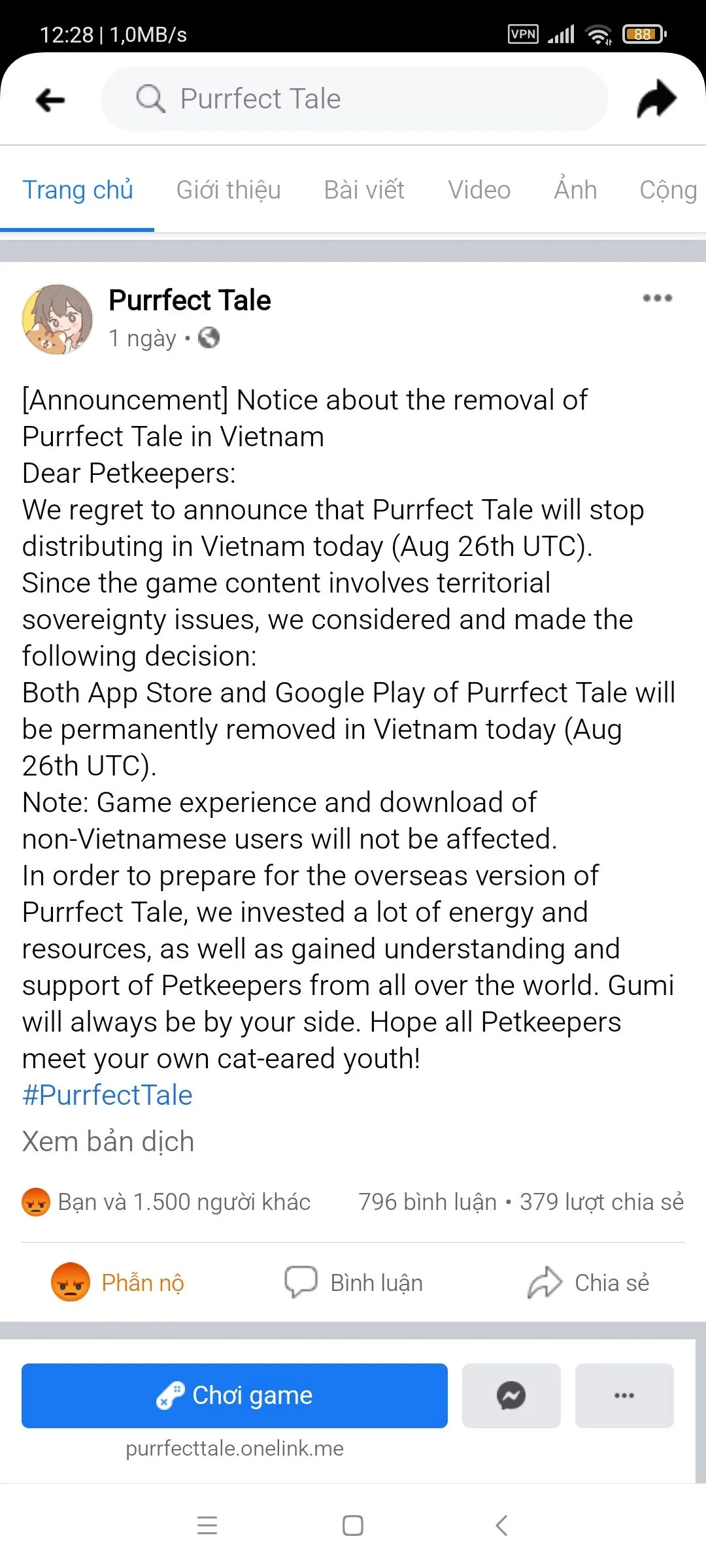View who reacted to the post
This screenshot has width=706, height=1568.
[167, 1202]
